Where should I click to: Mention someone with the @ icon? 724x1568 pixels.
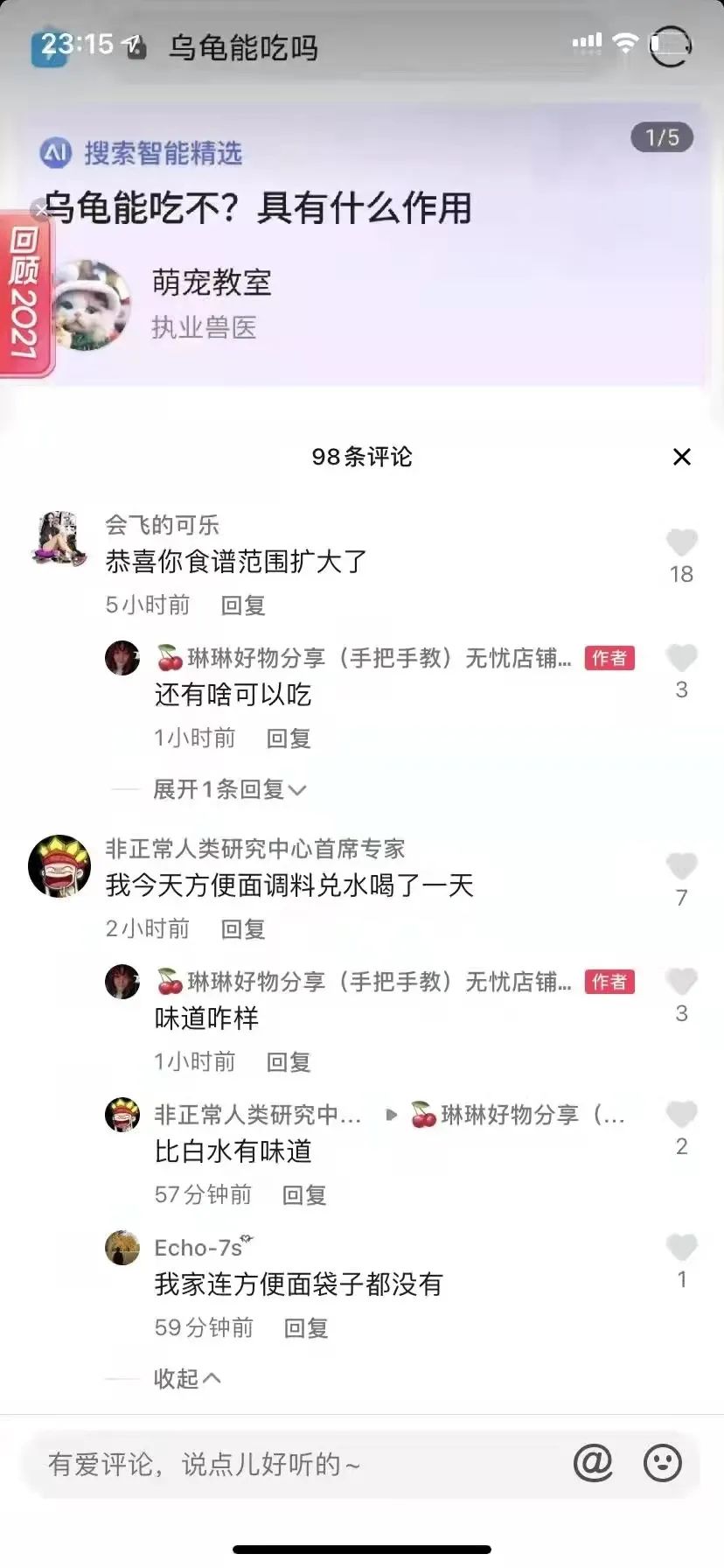click(593, 1463)
